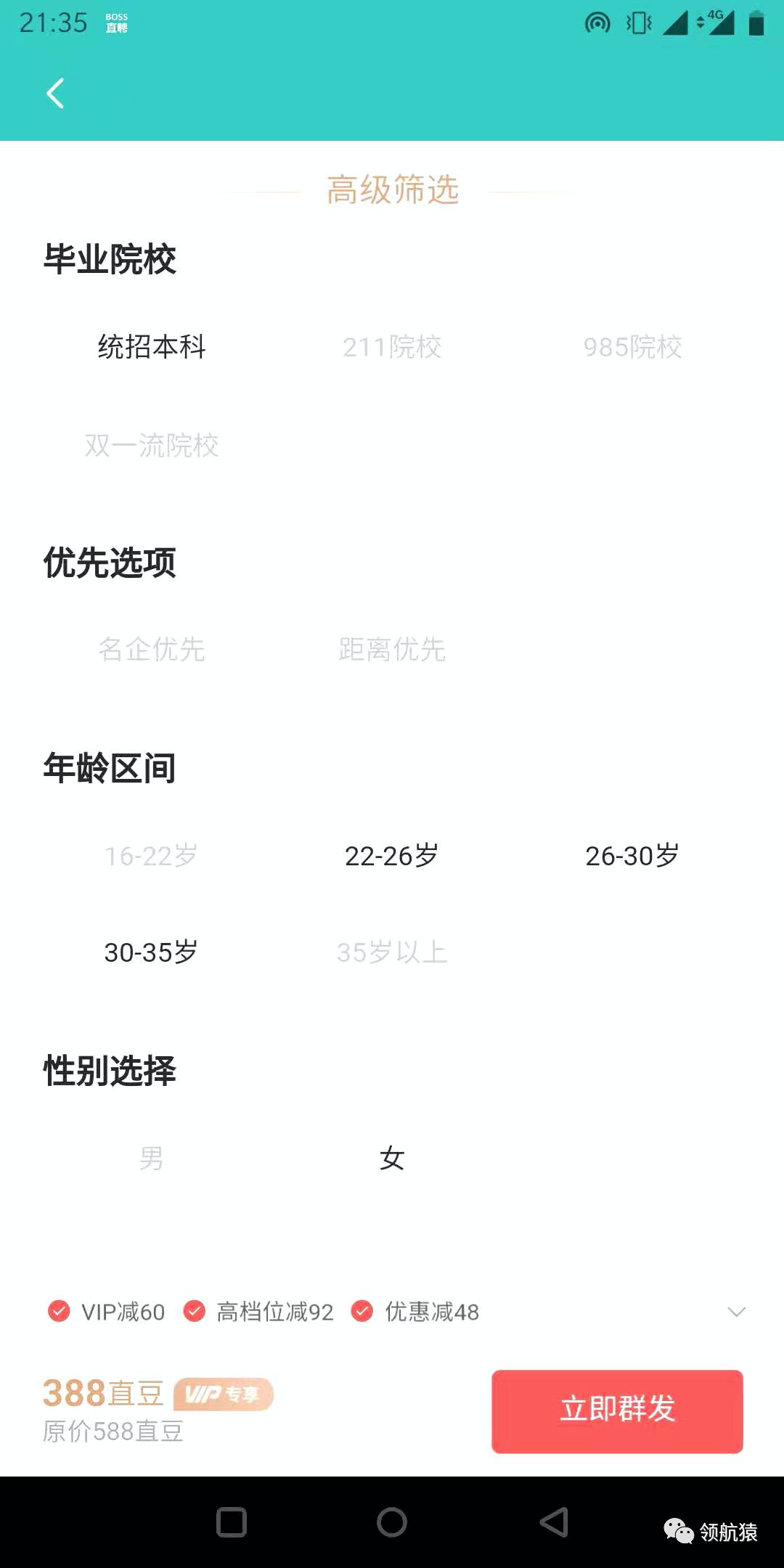Tap the back arrow in the header
784x1568 pixels.
point(55,93)
